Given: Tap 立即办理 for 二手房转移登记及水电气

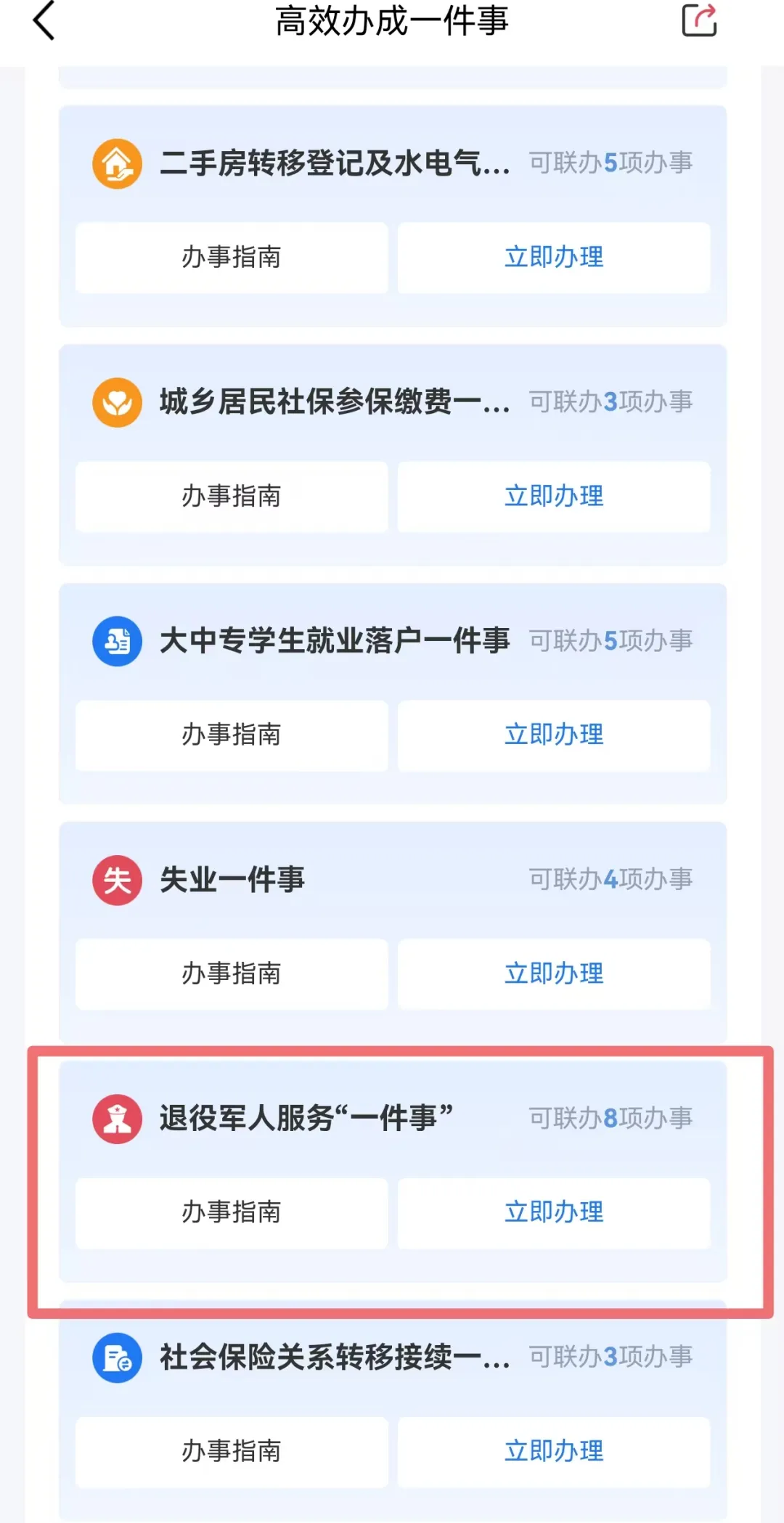Looking at the screenshot, I should point(554,258).
